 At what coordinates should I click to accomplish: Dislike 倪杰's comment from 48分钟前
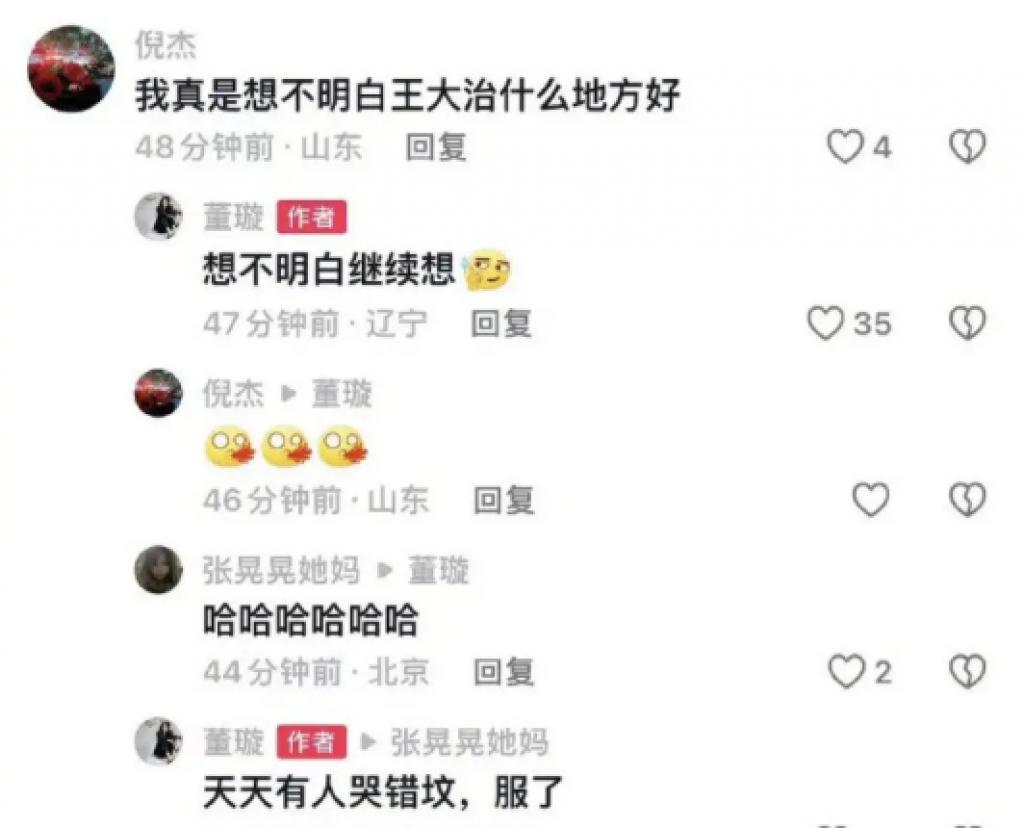point(967,148)
